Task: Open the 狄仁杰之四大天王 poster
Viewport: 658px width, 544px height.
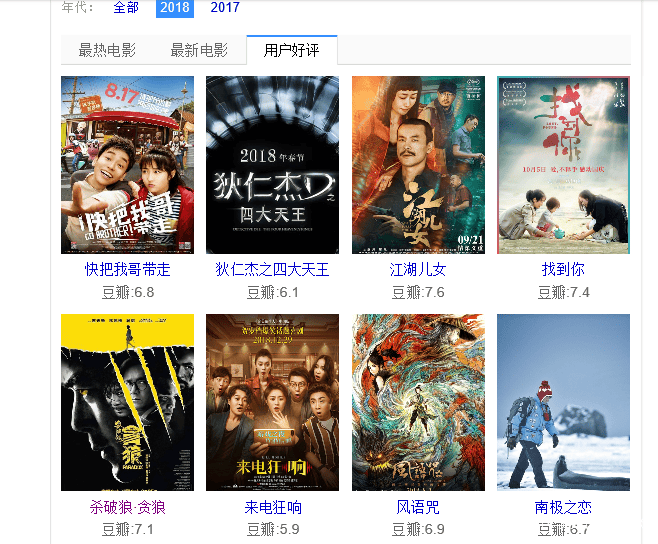Action: pos(272,165)
